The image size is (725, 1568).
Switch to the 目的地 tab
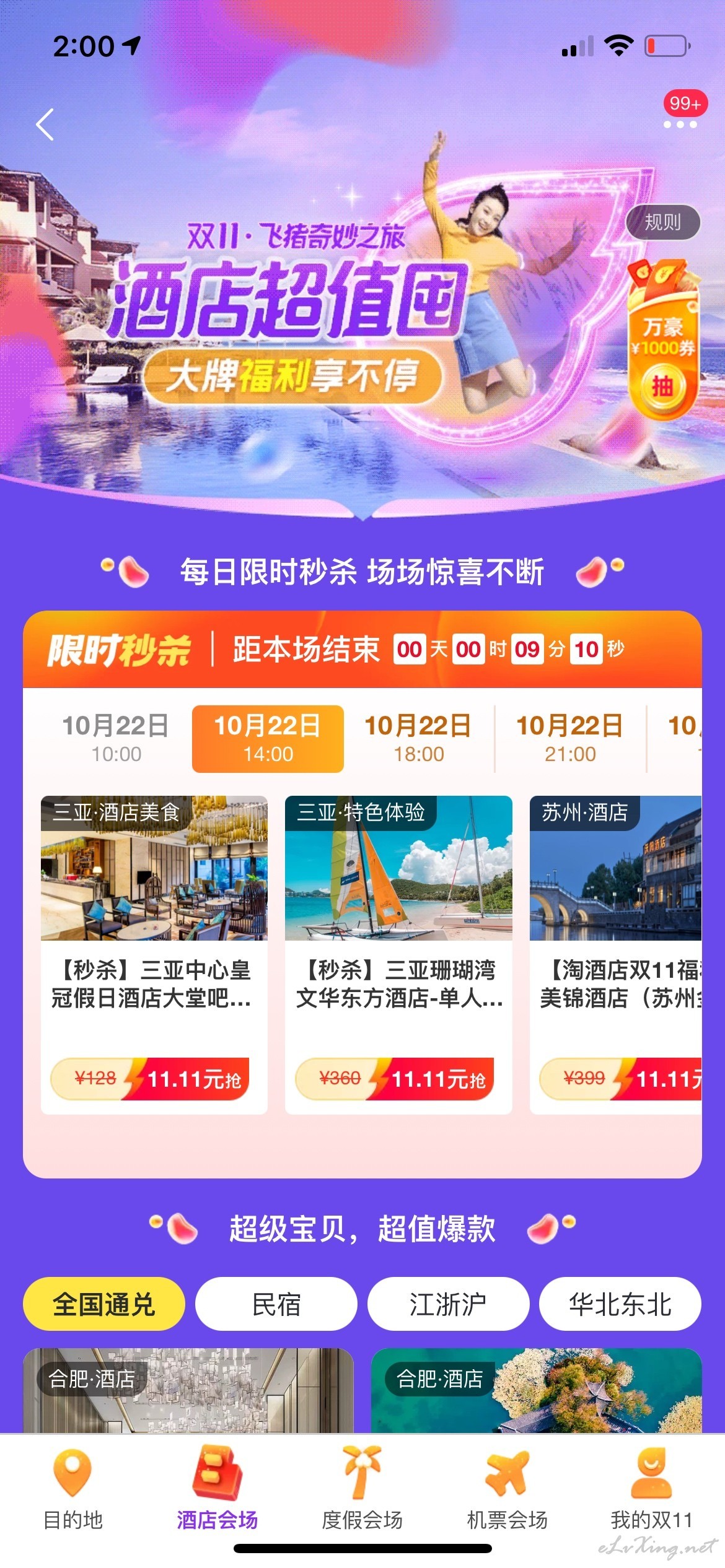coord(72,1489)
